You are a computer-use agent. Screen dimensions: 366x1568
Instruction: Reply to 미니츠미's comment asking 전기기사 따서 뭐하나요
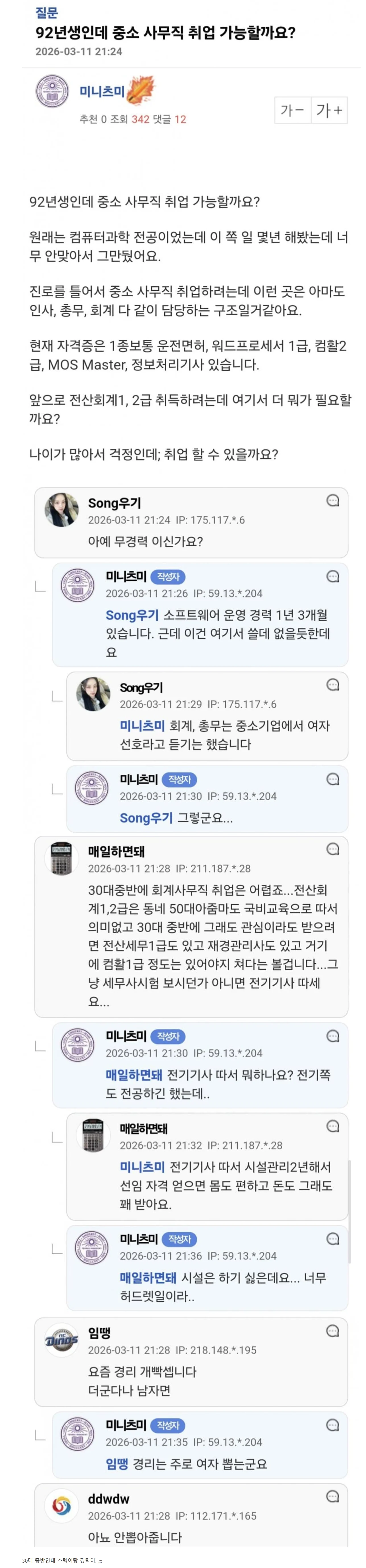click(332, 1035)
